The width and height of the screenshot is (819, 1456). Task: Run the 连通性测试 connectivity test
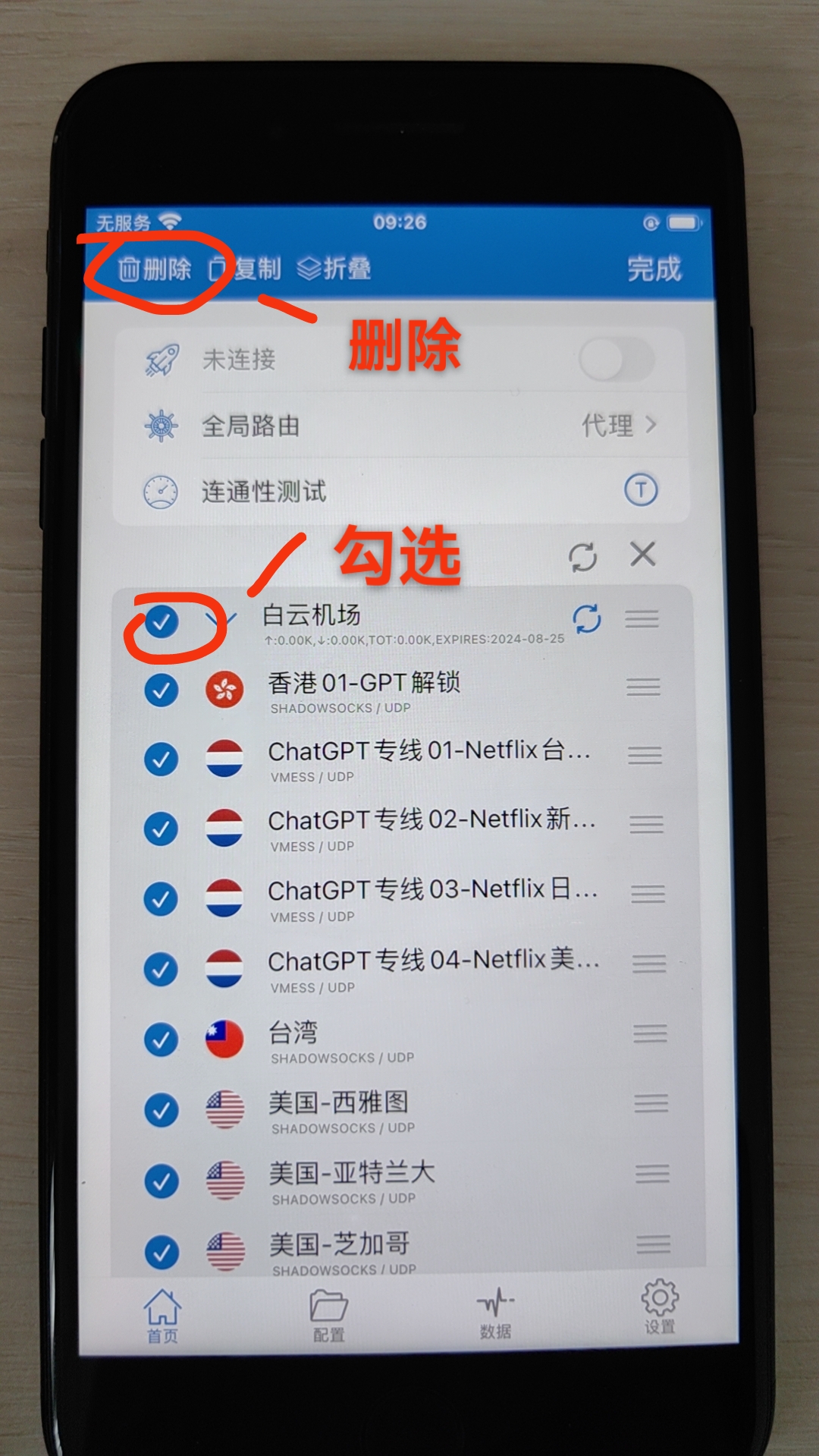641,490
